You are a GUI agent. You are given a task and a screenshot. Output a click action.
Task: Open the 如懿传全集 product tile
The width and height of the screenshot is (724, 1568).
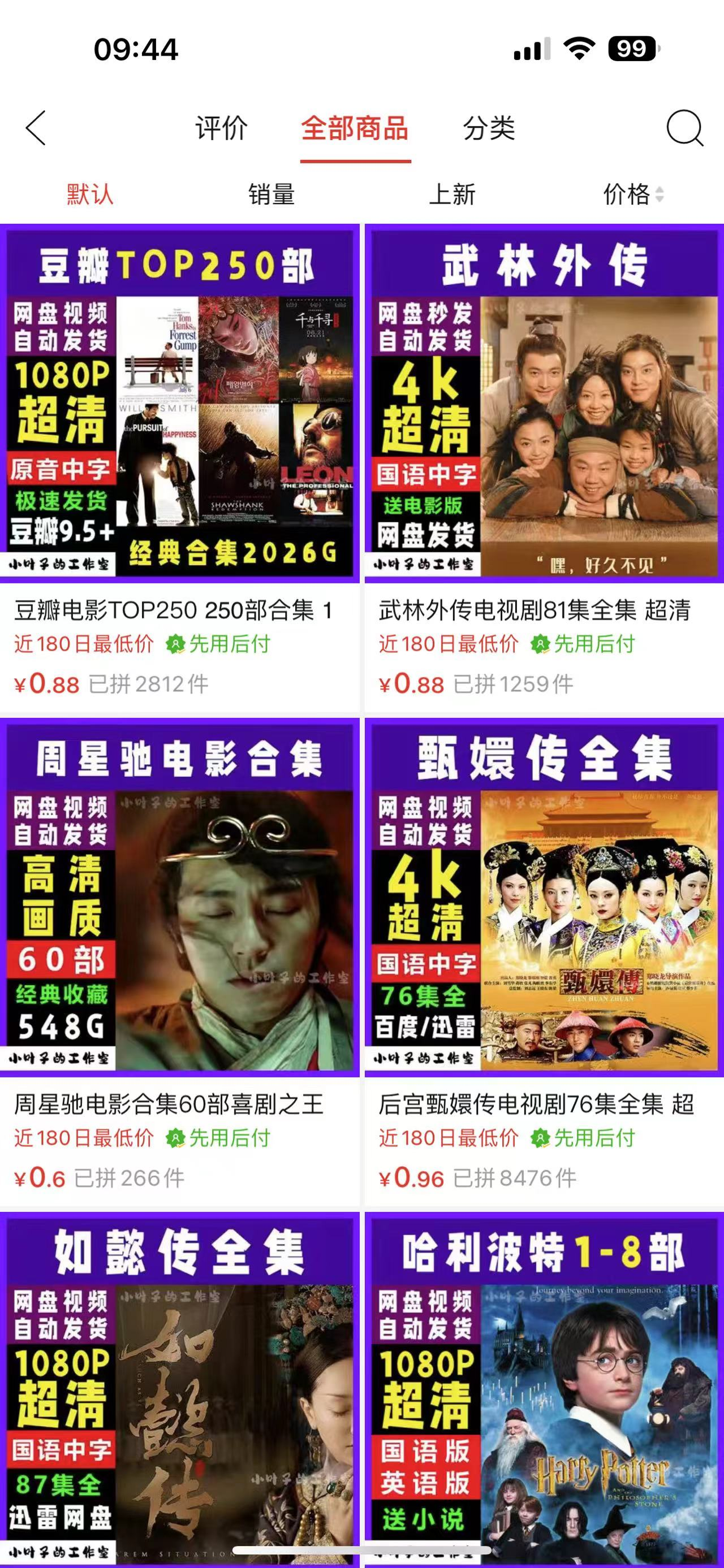180,1388
